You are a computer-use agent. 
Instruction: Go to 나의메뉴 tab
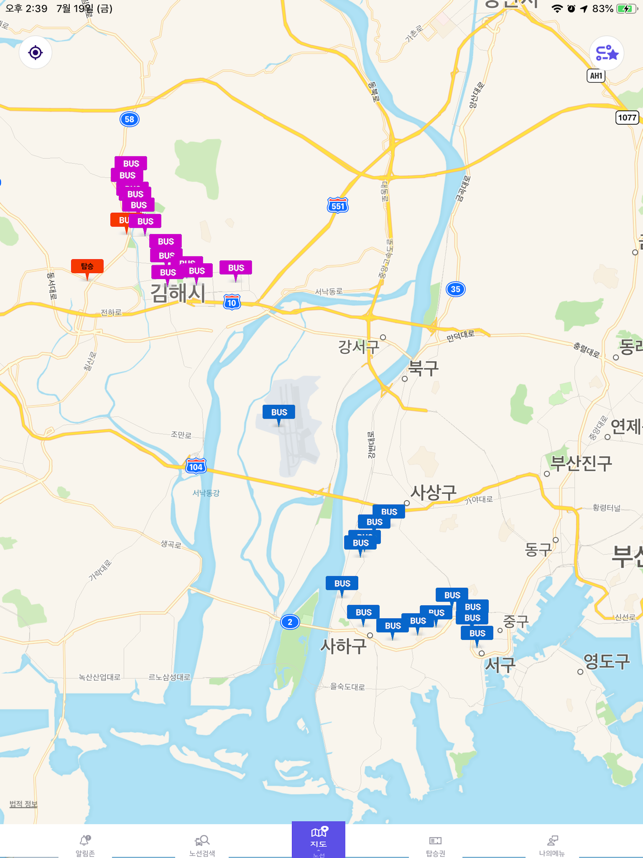[x=552, y=845]
